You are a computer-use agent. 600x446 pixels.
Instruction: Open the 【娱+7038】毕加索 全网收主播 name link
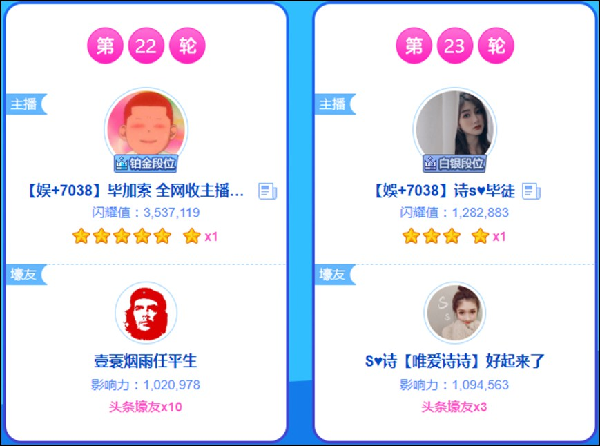coord(136,190)
